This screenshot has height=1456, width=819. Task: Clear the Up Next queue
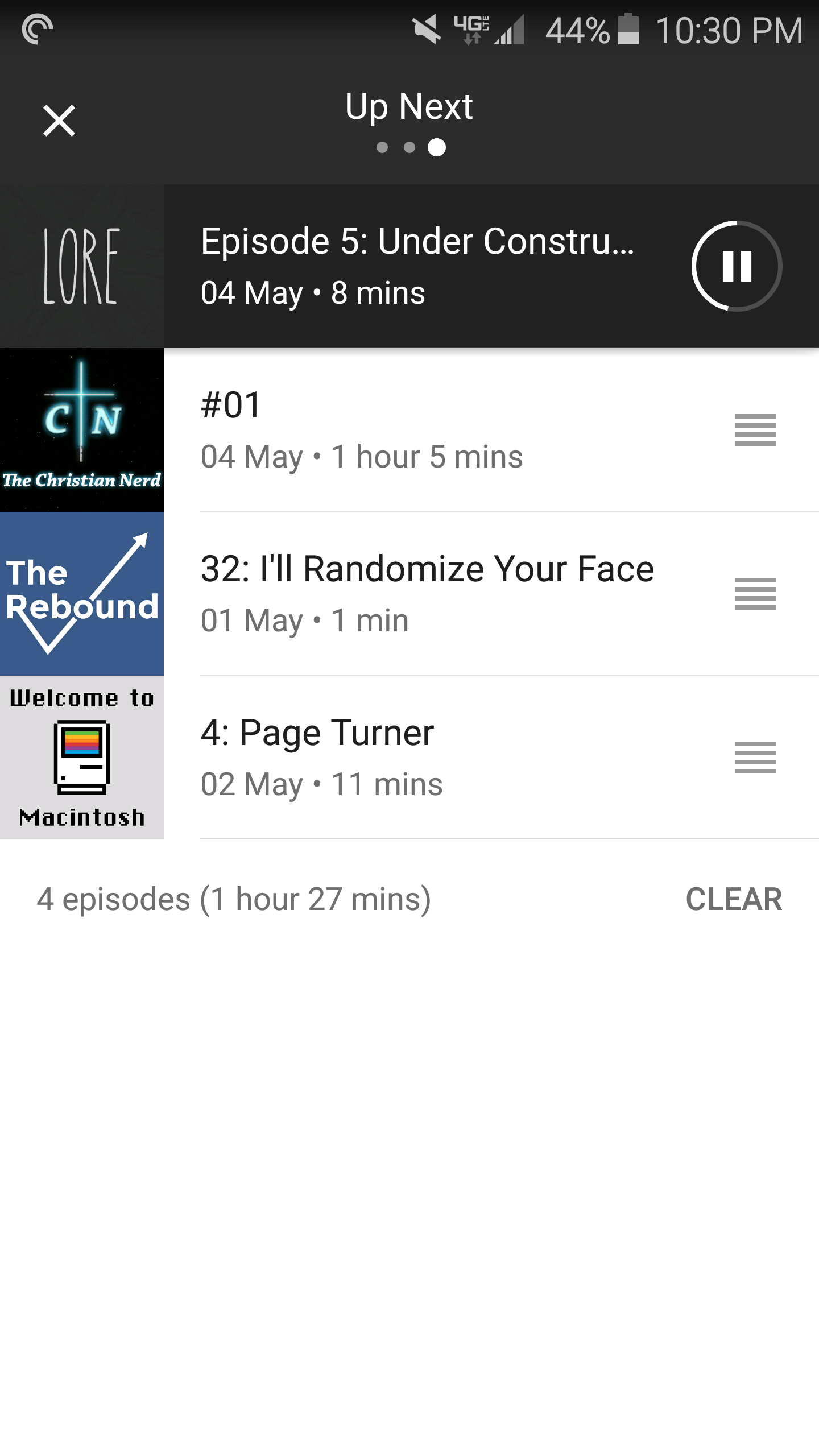click(733, 899)
